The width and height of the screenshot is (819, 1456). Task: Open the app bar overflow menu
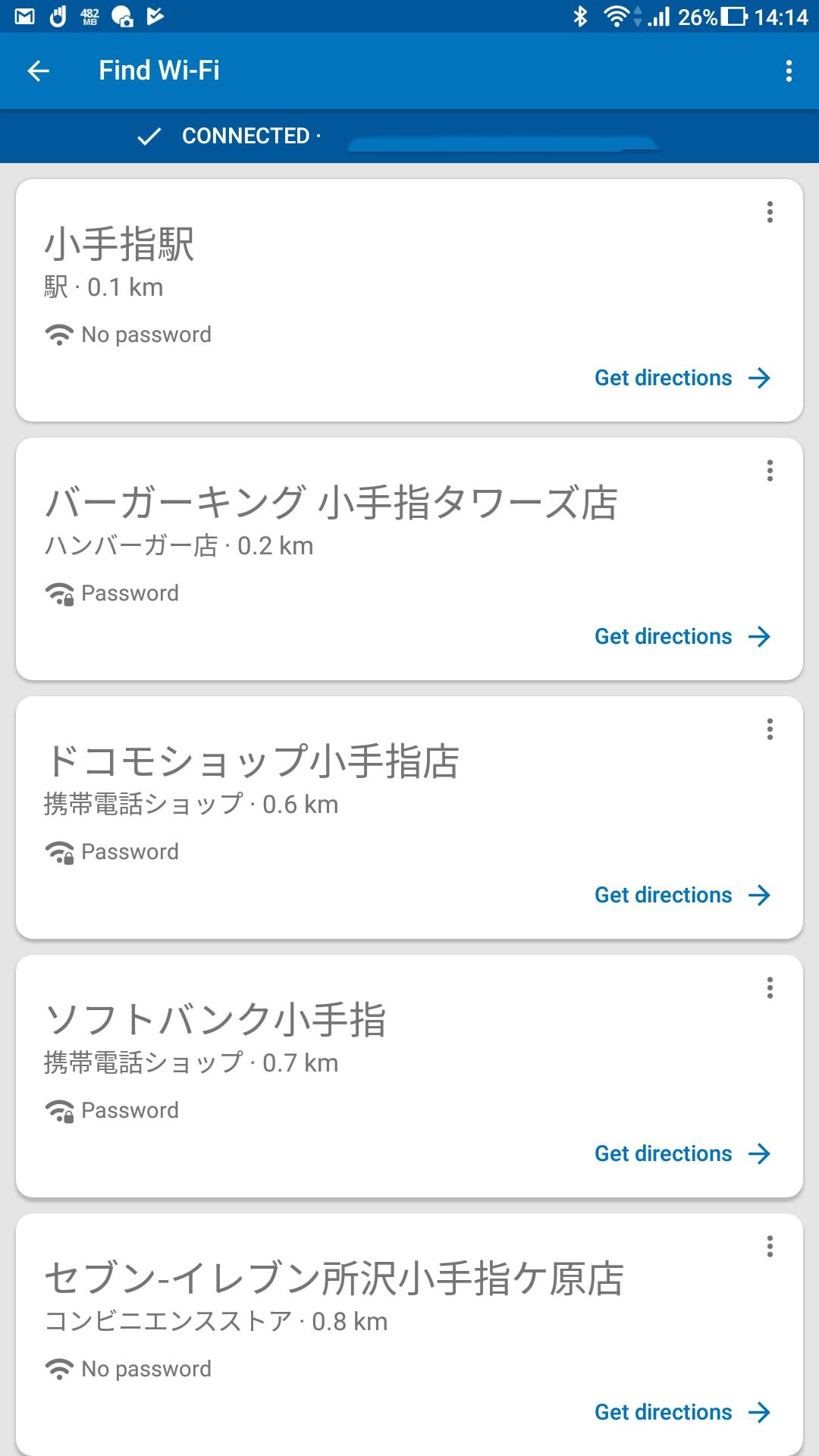pos(789,71)
